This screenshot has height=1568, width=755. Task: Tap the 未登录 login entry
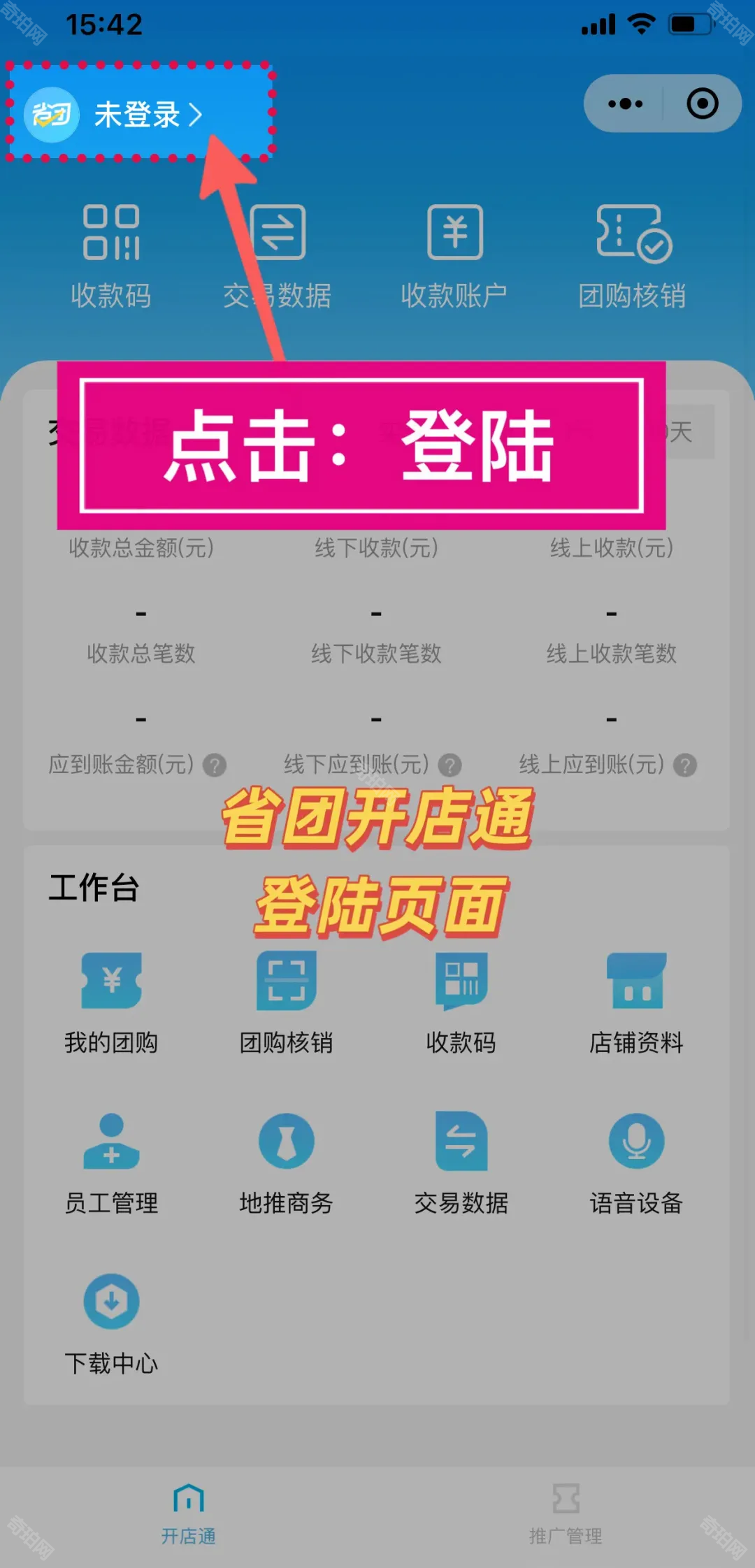tap(136, 114)
